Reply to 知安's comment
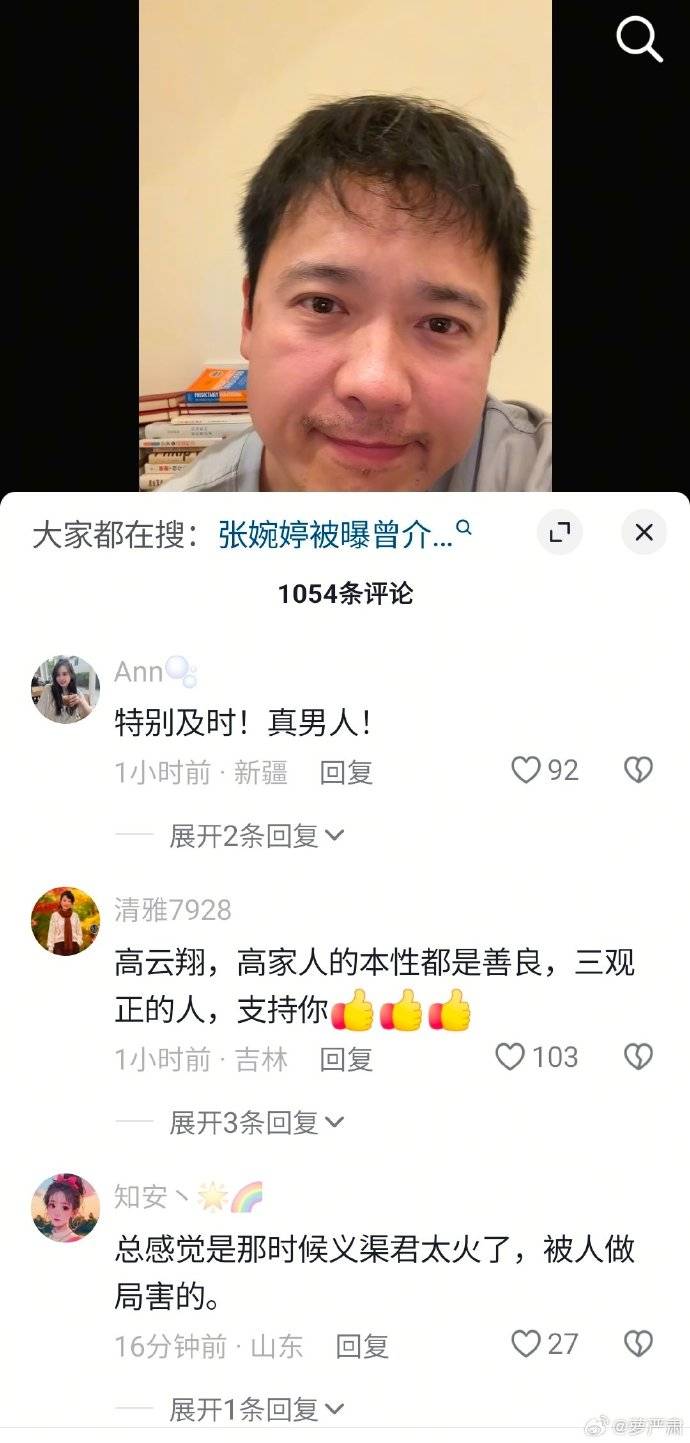The width and height of the screenshot is (690, 1443). pos(362,1346)
